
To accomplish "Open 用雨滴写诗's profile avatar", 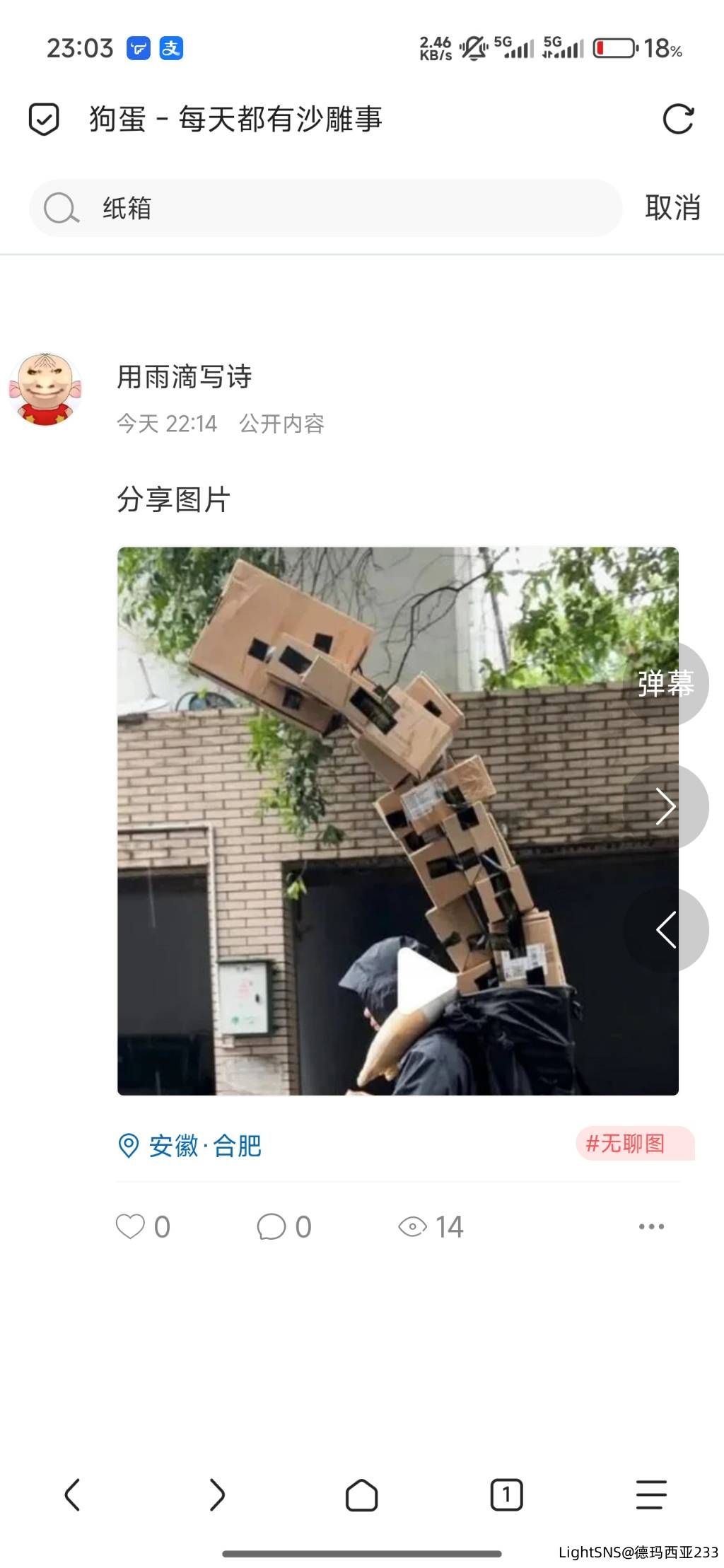I will (45, 389).
